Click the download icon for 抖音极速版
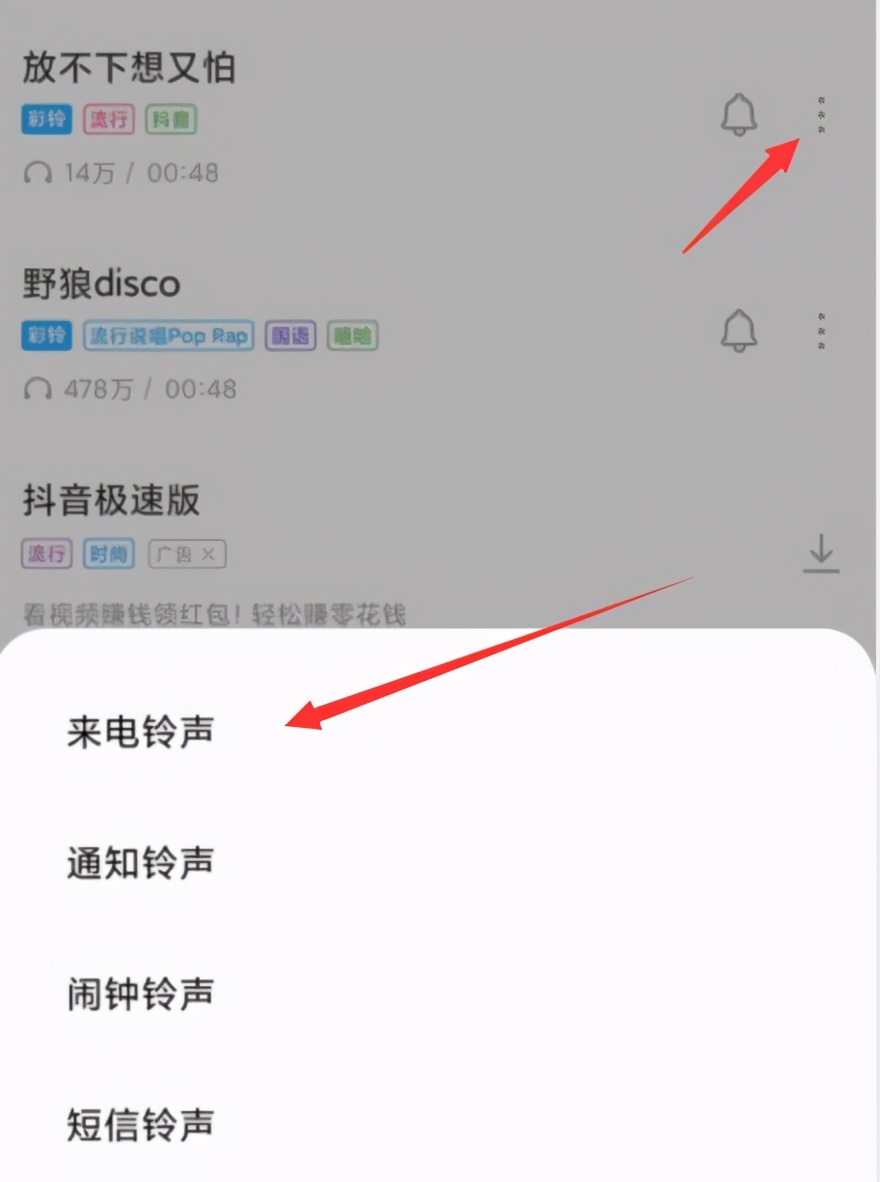The width and height of the screenshot is (880, 1182). (820, 553)
